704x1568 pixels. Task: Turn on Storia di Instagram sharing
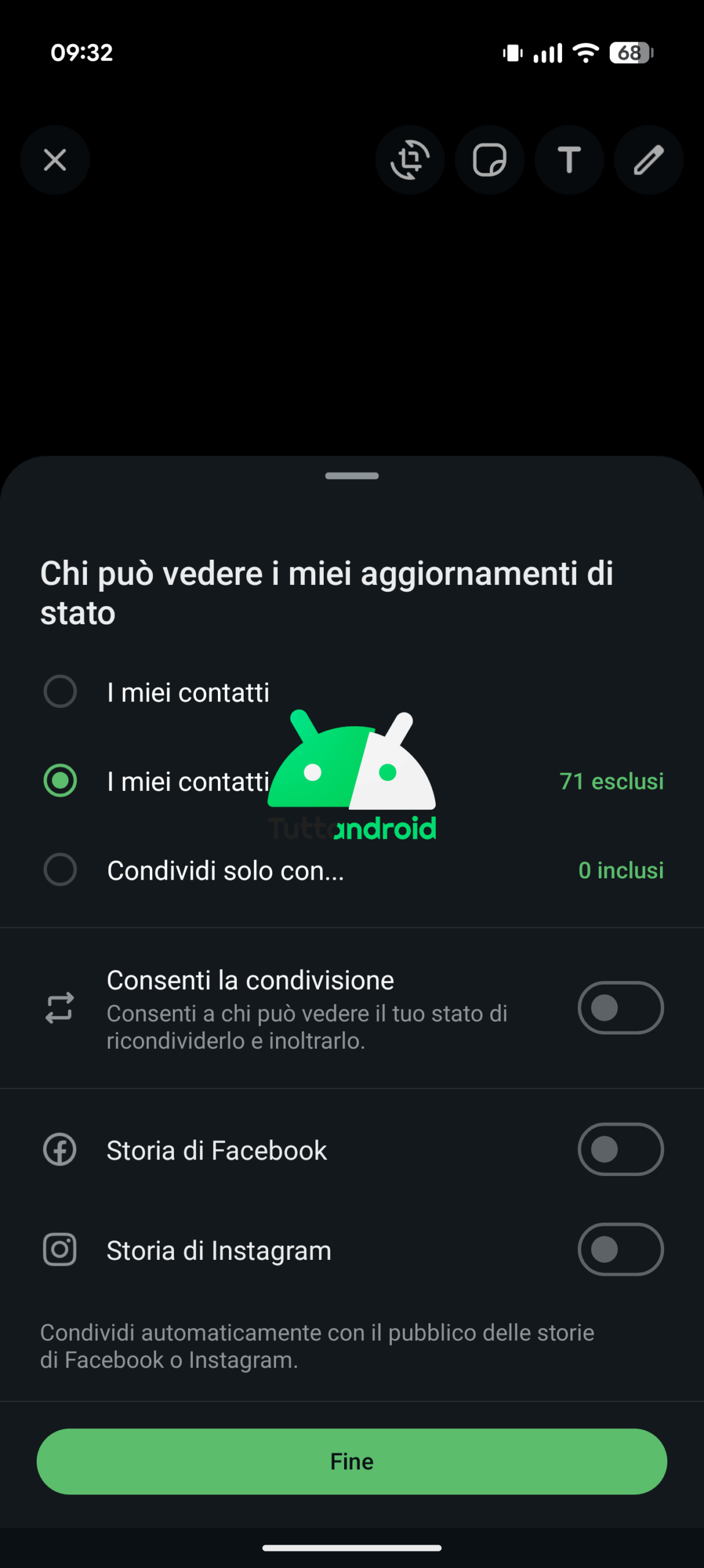620,1249
